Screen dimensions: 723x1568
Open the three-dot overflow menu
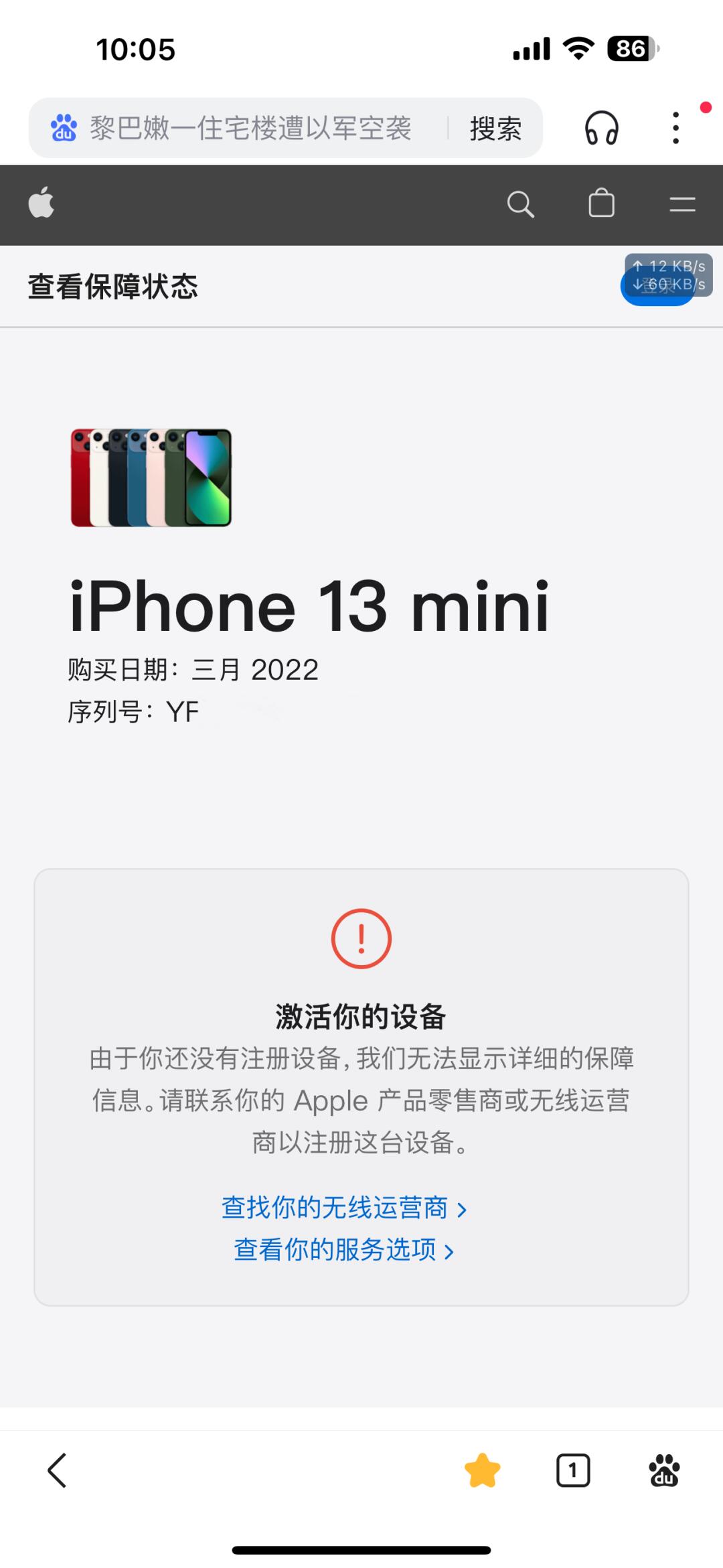[x=675, y=128]
